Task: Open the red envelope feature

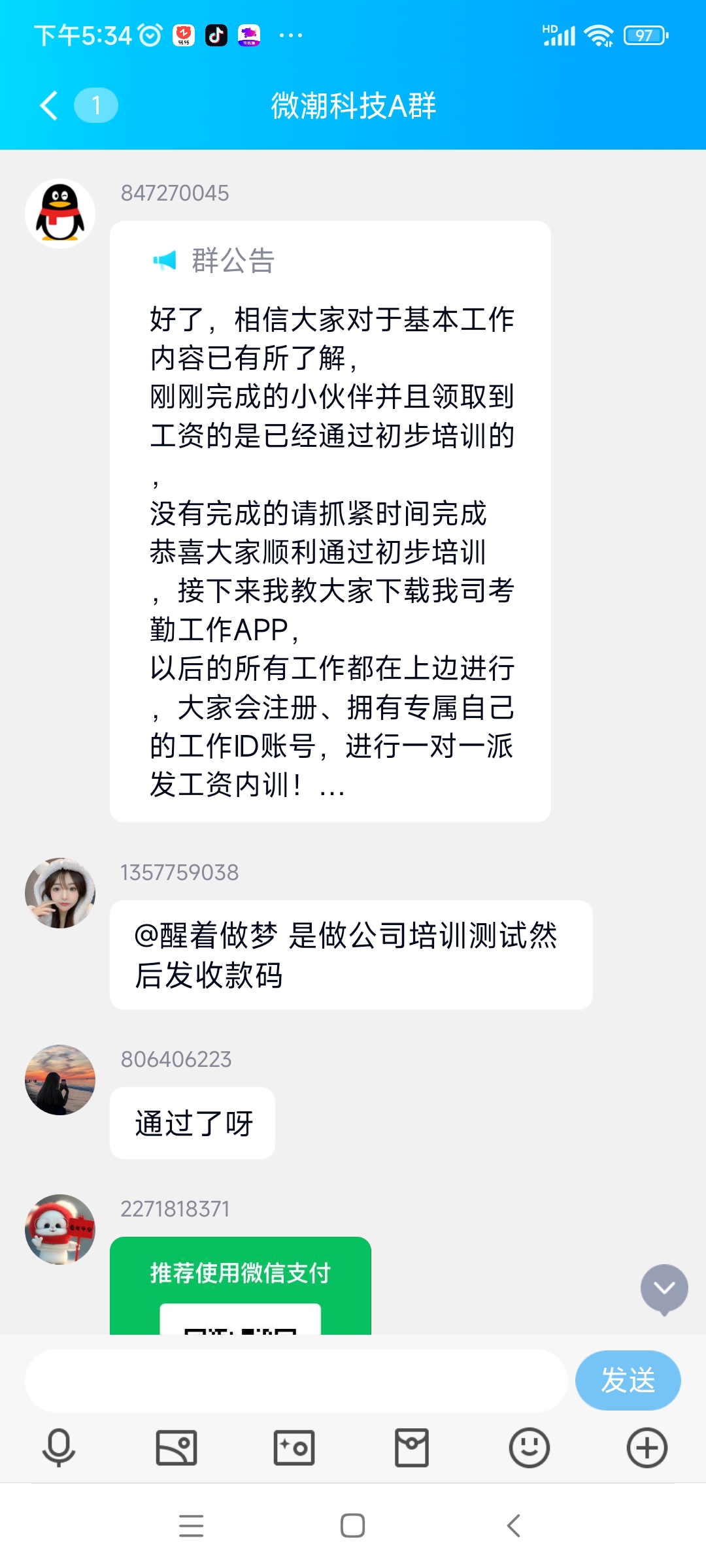Action: [x=412, y=1447]
